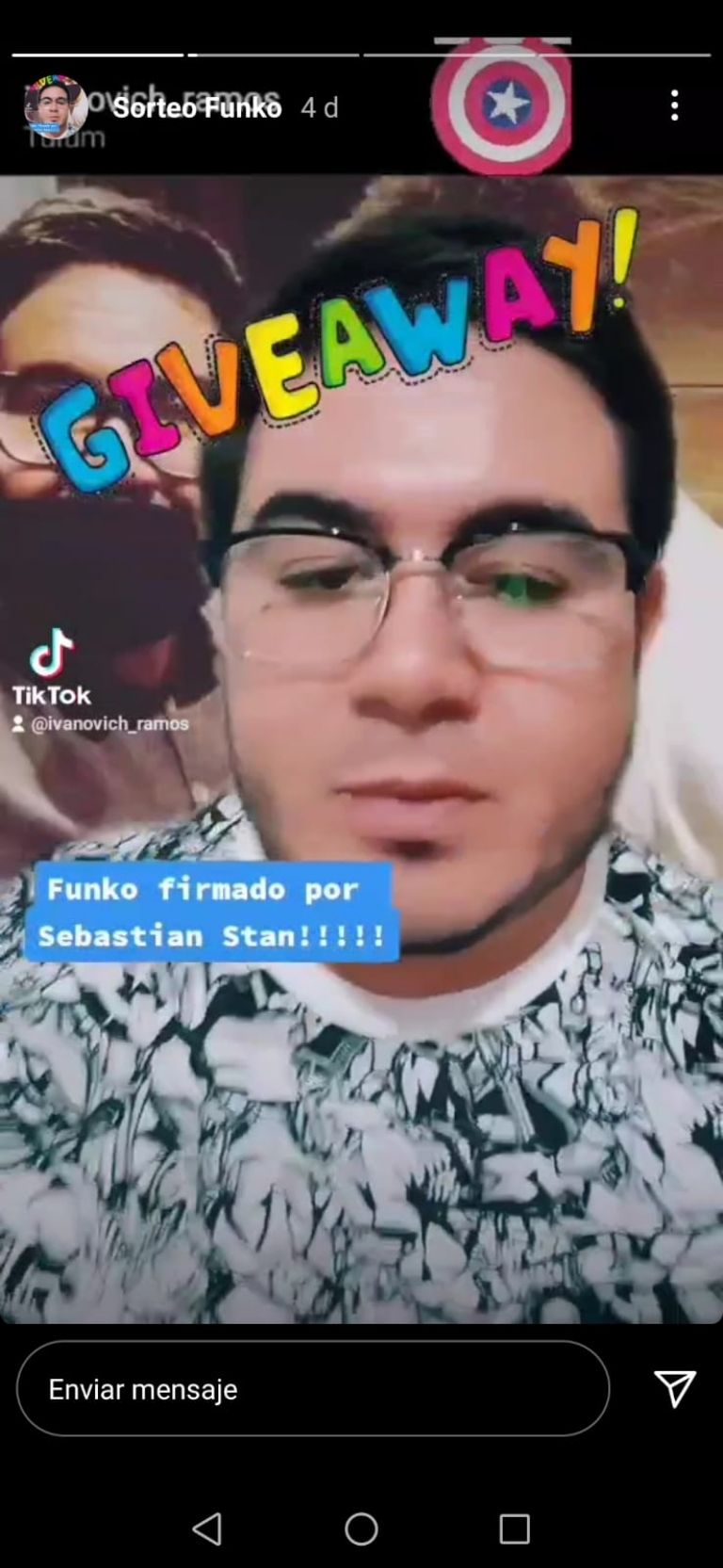Go to the system home screen
Screen dimensions: 723x1568
pos(361,1528)
